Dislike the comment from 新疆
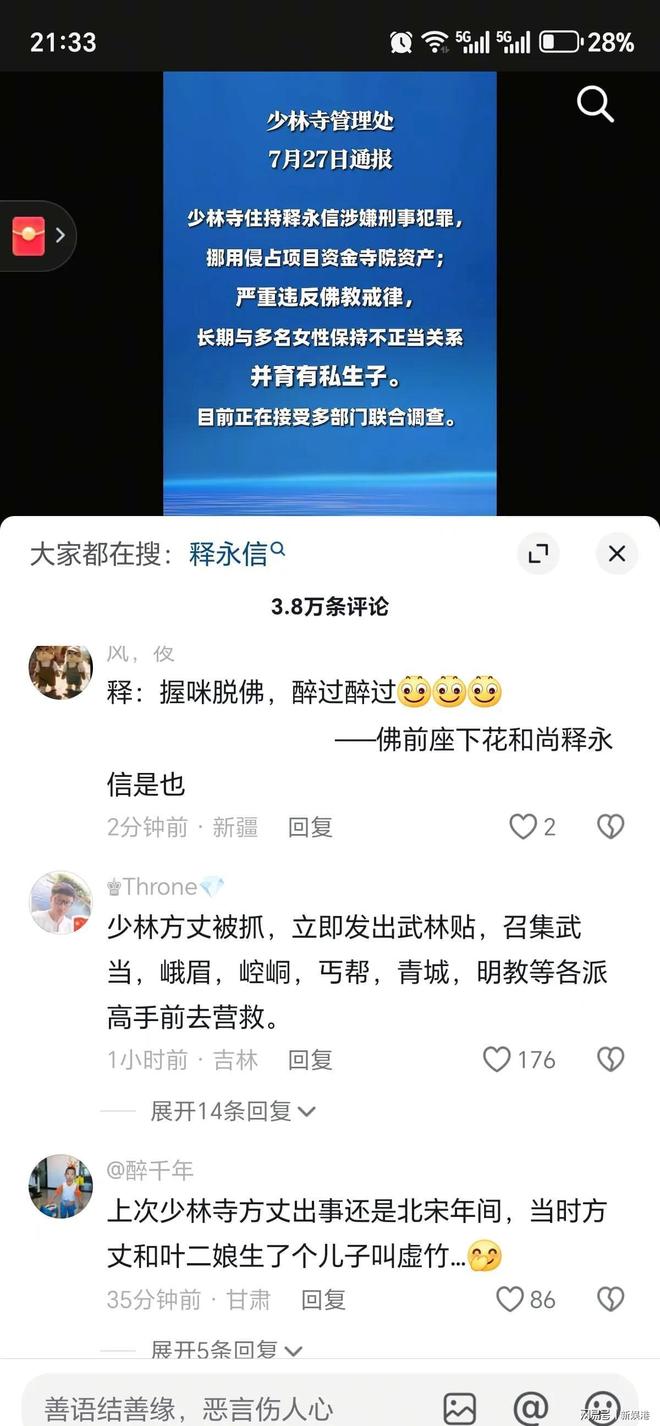The image size is (660, 1426). 610,826
